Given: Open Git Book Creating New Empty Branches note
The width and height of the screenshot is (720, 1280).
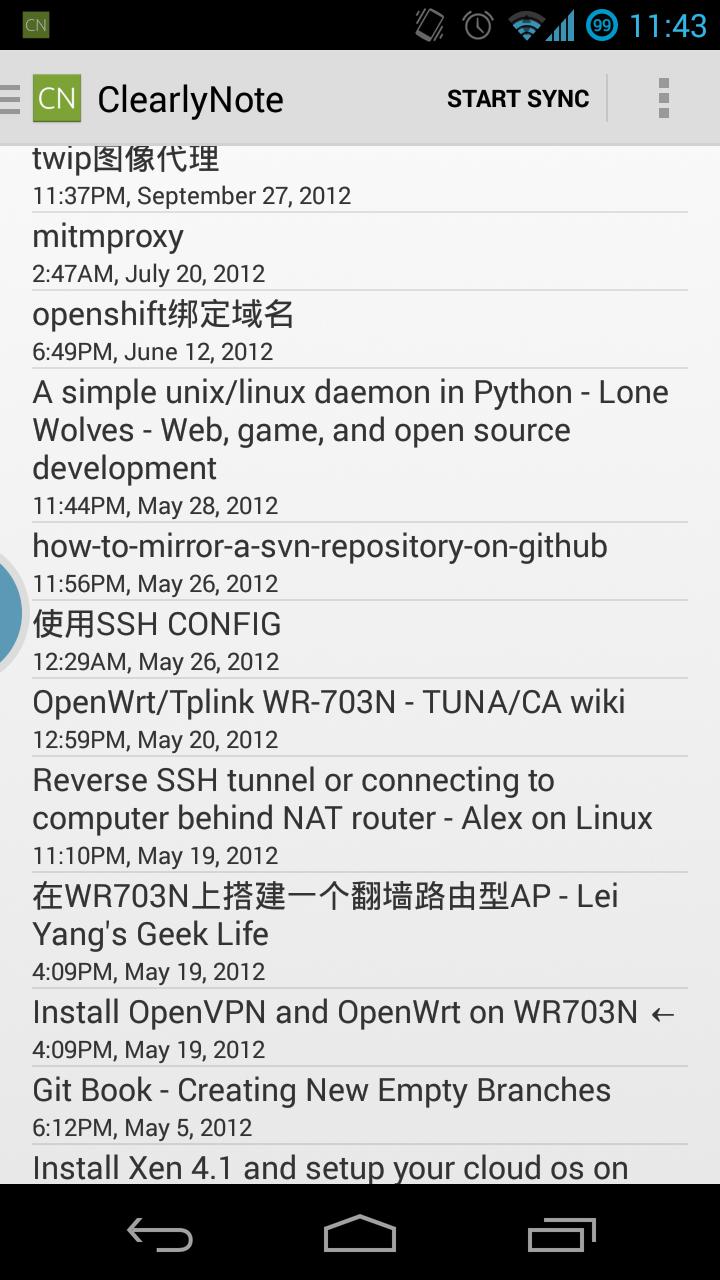Looking at the screenshot, I should [359, 1106].
